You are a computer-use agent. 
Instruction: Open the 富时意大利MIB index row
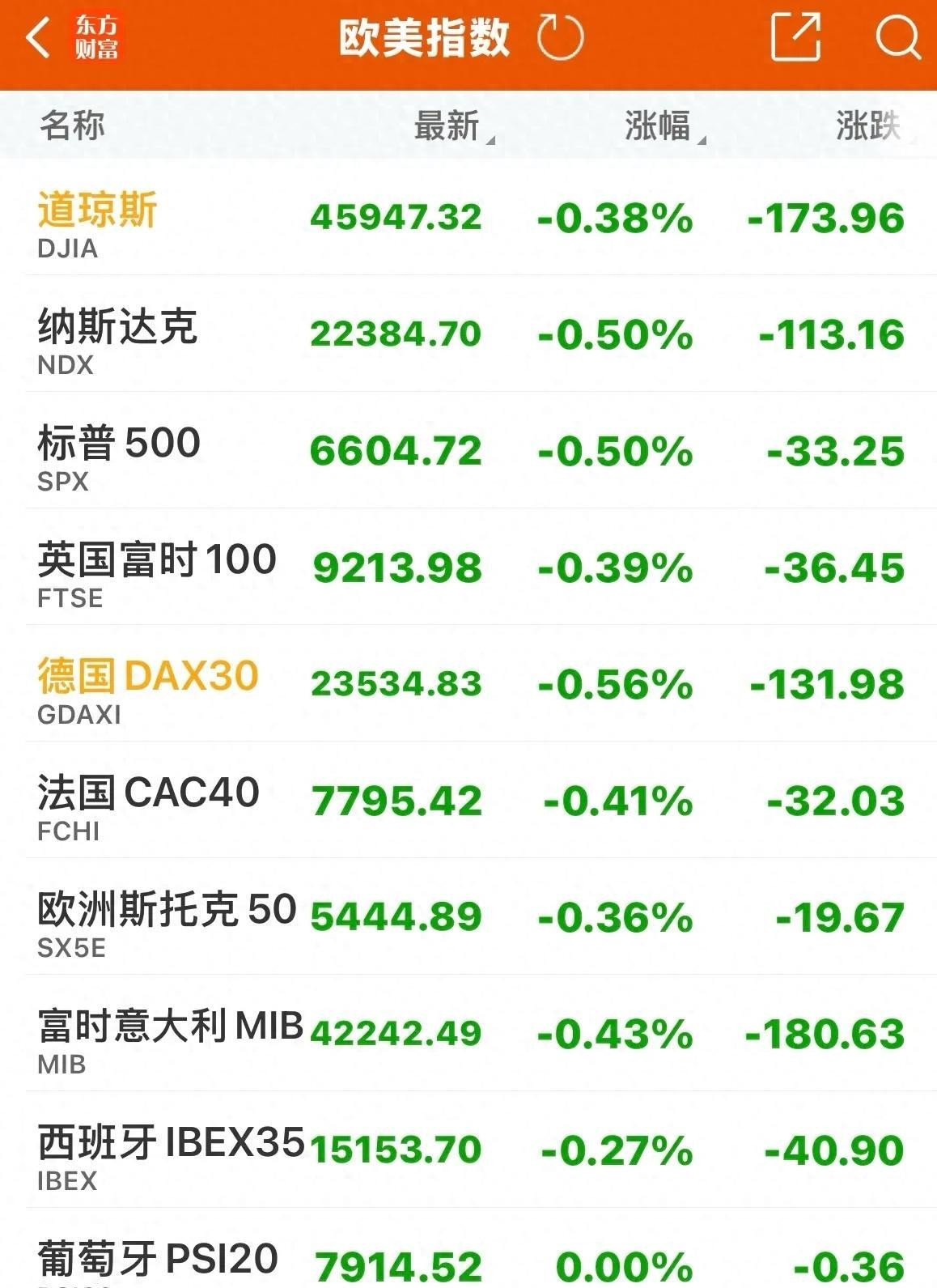click(468, 1035)
